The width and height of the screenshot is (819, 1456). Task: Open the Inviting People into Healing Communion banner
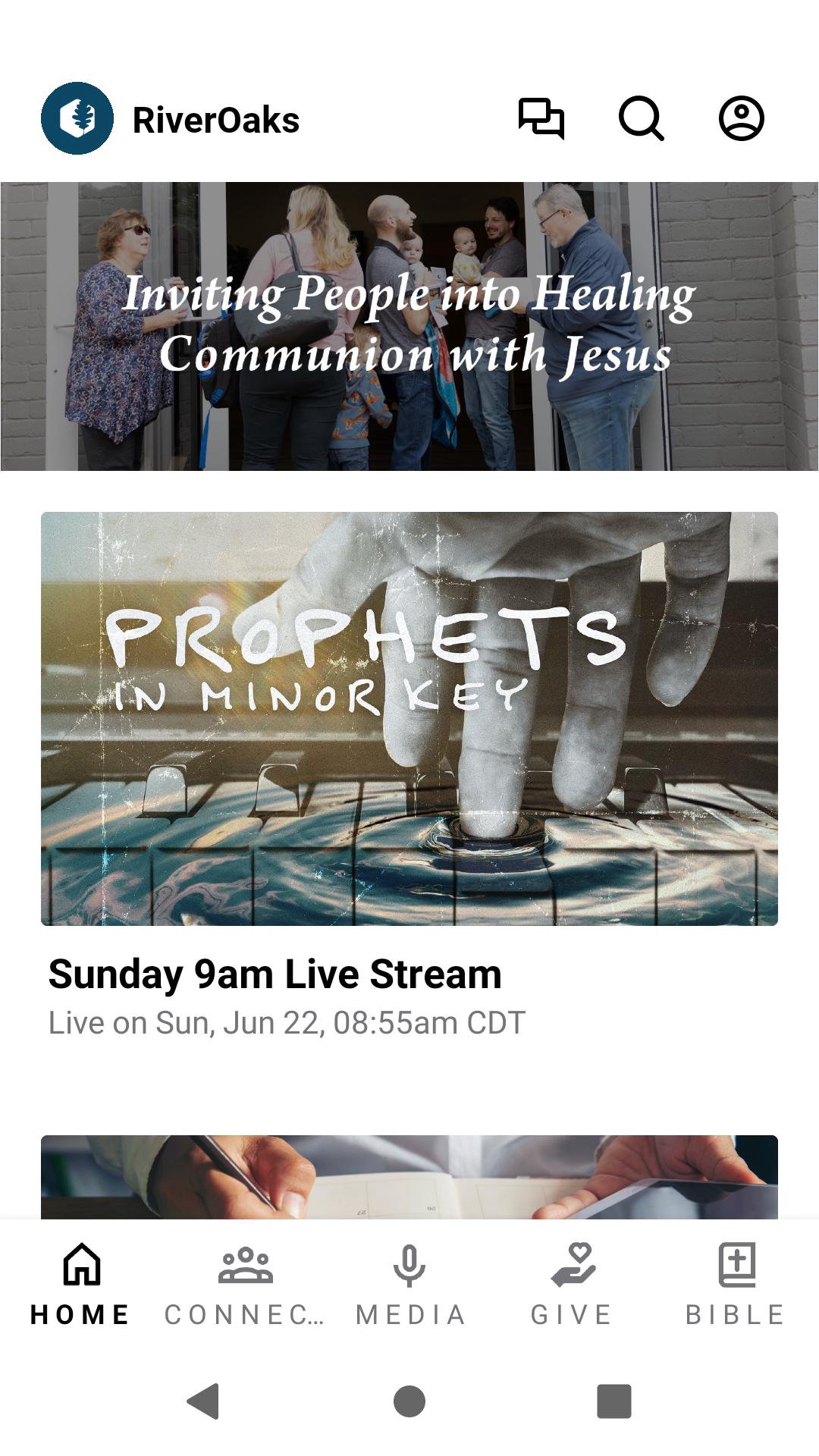point(409,326)
